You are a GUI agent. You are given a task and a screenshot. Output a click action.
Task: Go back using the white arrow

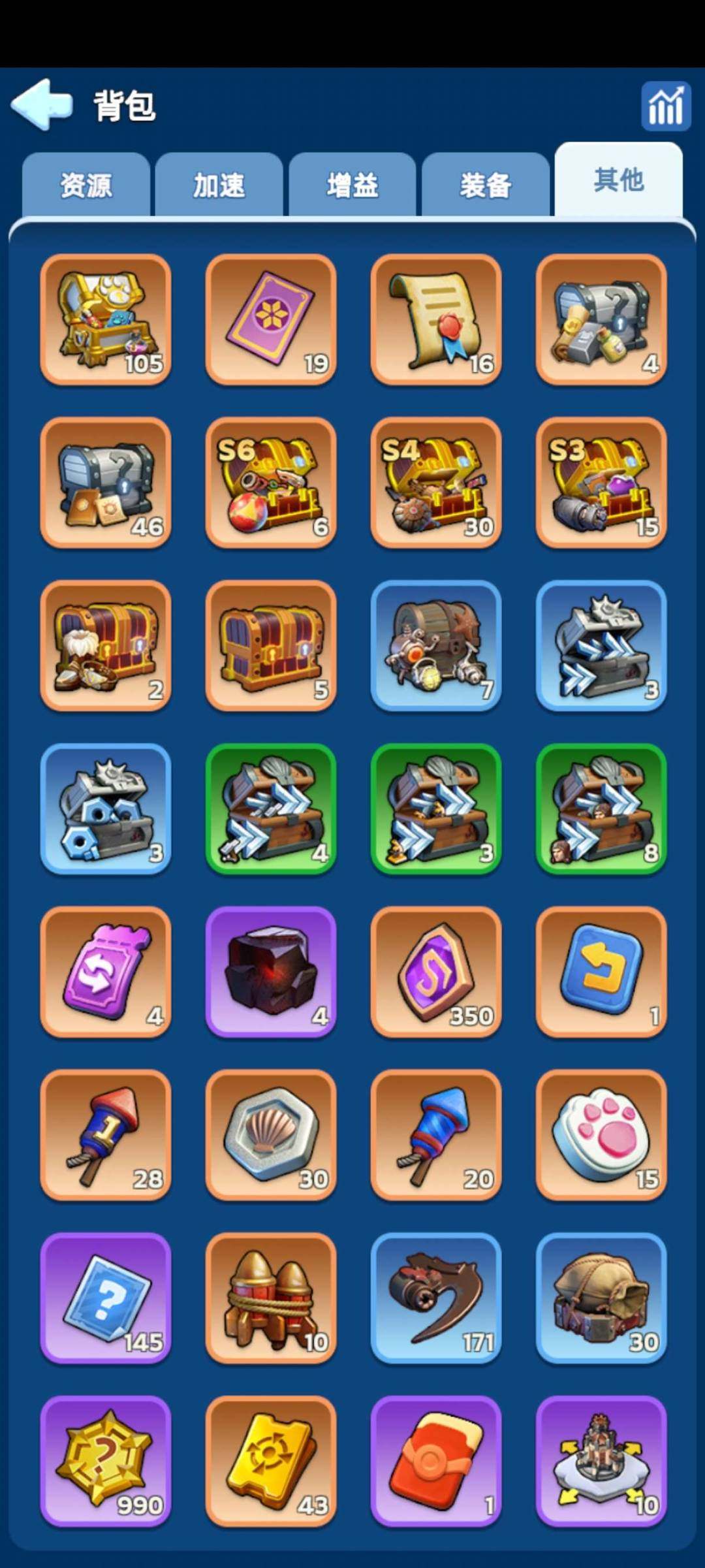point(41,104)
